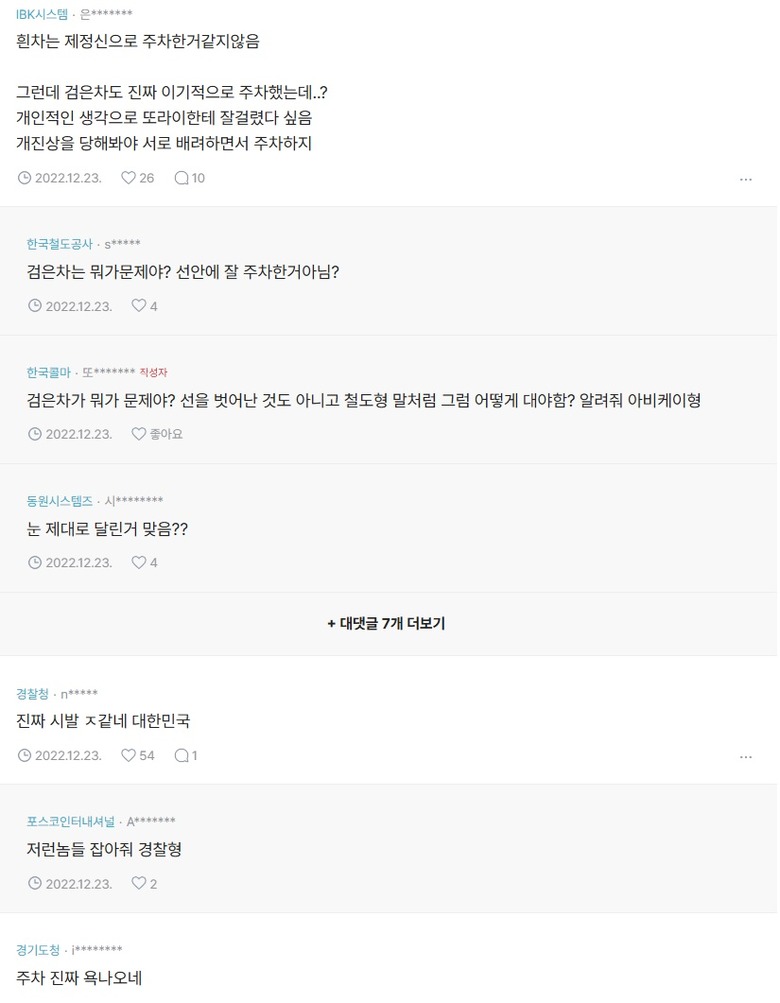Open the 한국철도공사 company link
The height and width of the screenshot is (1003, 780).
click(x=59, y=244)
